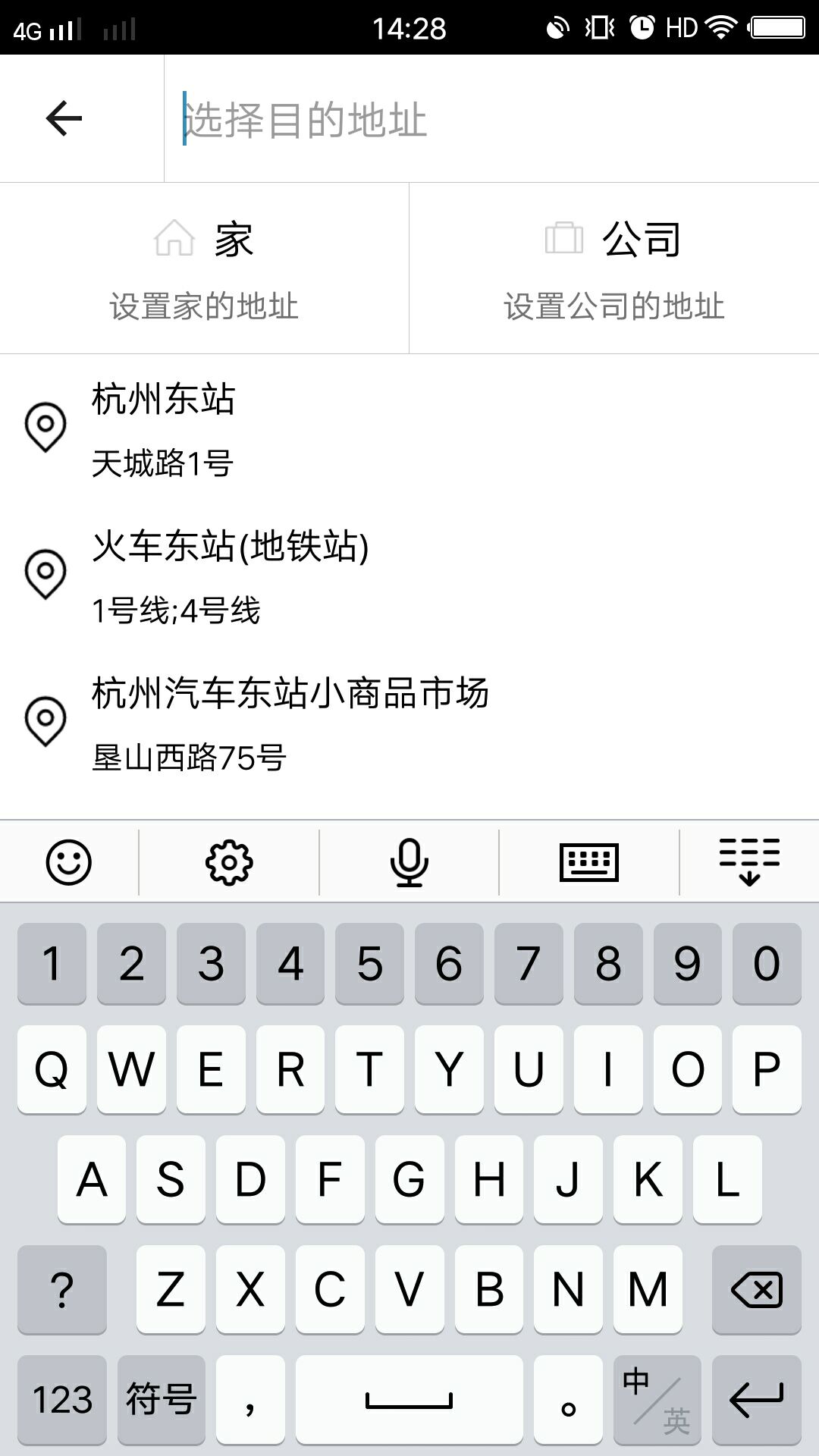The height and width of the screenshot is (1456, 819).
Task: Choose 杭州汽车东站小商品市场 result
Action: coord(409,723)
